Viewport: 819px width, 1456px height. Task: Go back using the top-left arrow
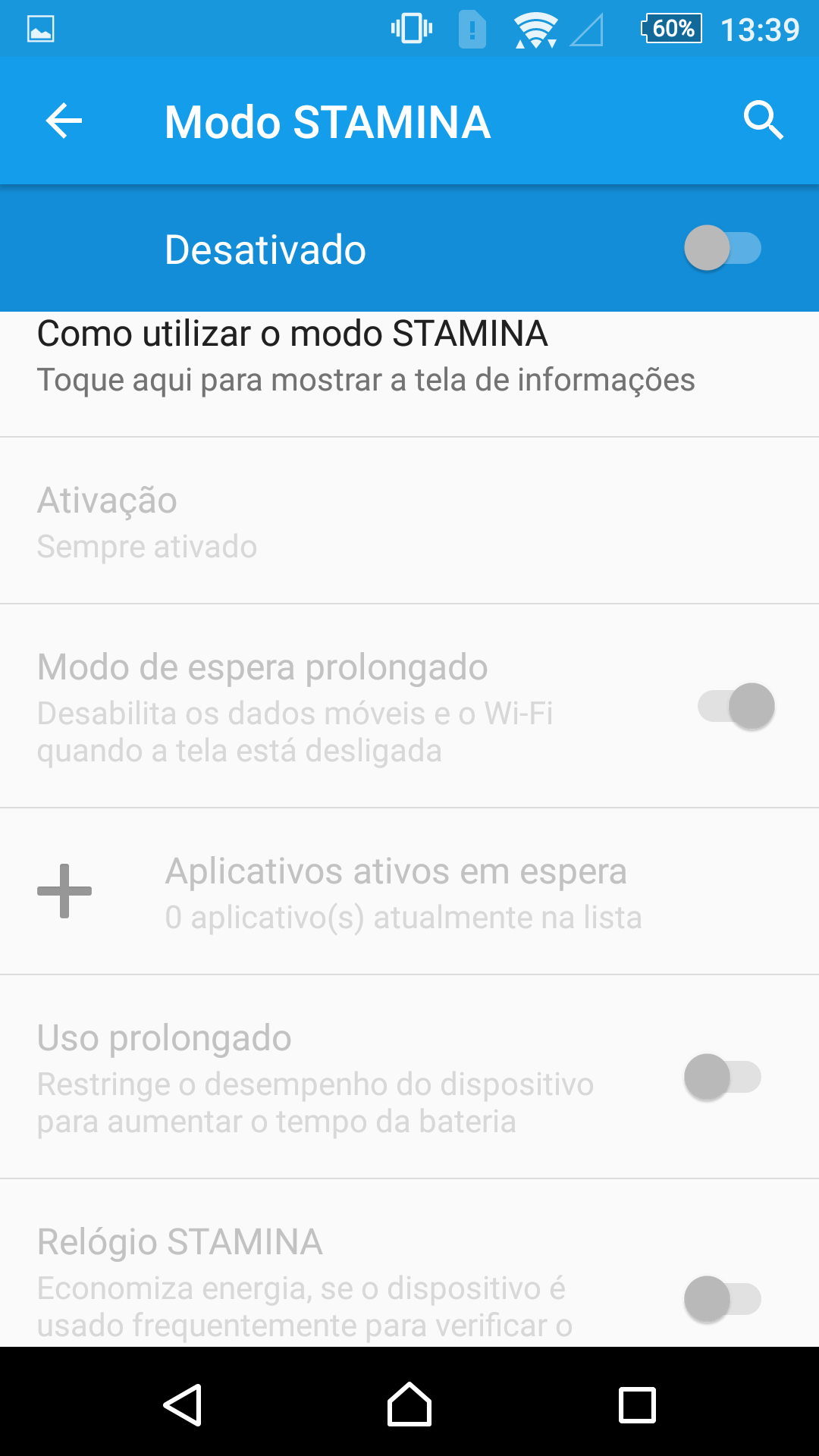[64, 121]
